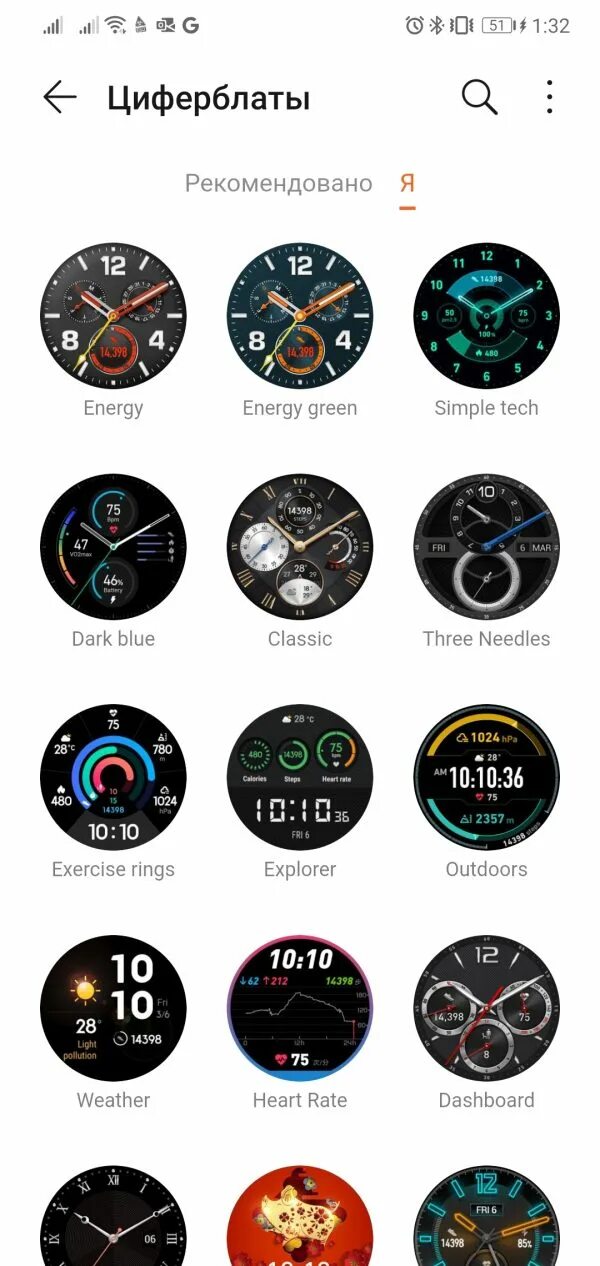Select the Я tab
Viewport: 600px width, 1266px height.
pyautogui.click(x=407, y=183)
